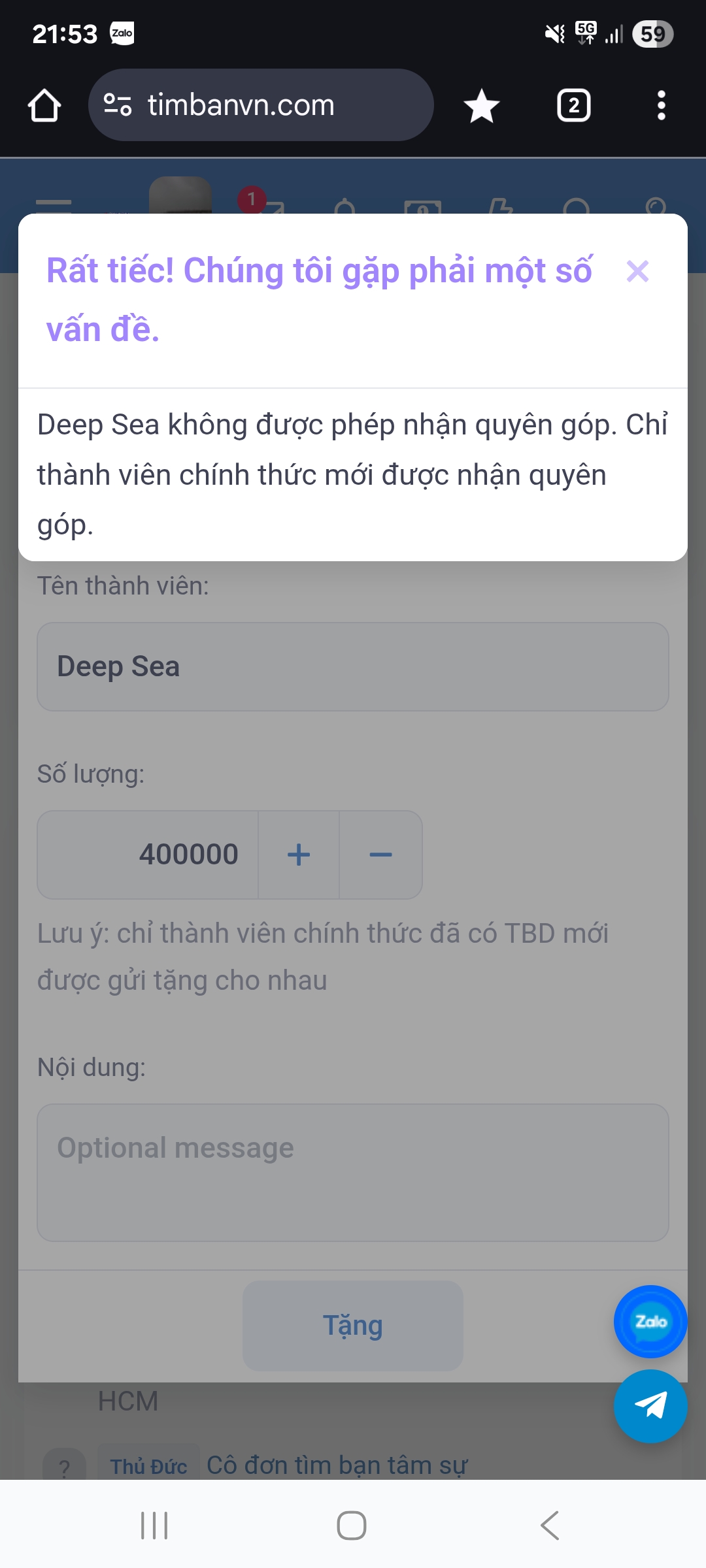The image size is (706, 1568).
Task: Open the Telegram floating button
Action: 650,1406
